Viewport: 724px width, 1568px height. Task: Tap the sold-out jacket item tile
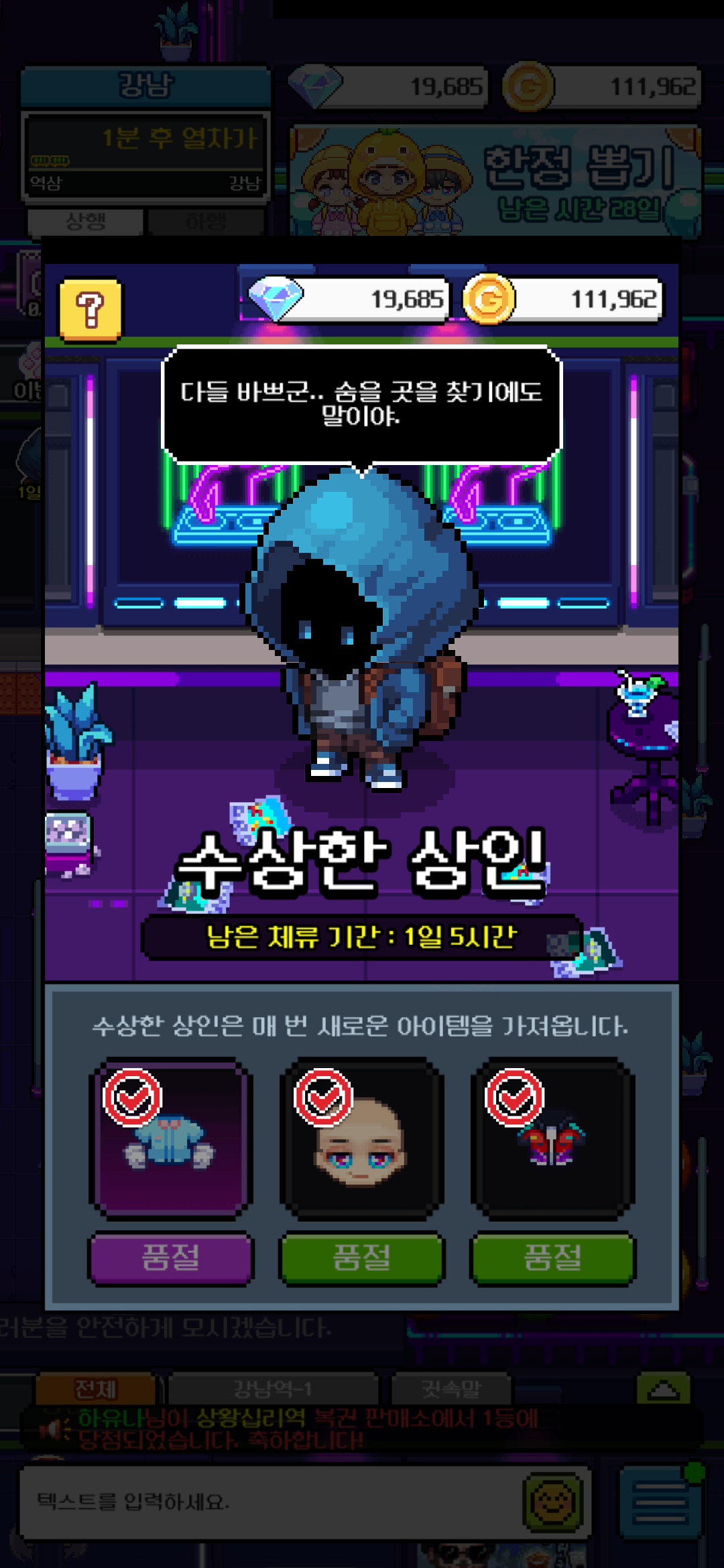point(171,1138)
